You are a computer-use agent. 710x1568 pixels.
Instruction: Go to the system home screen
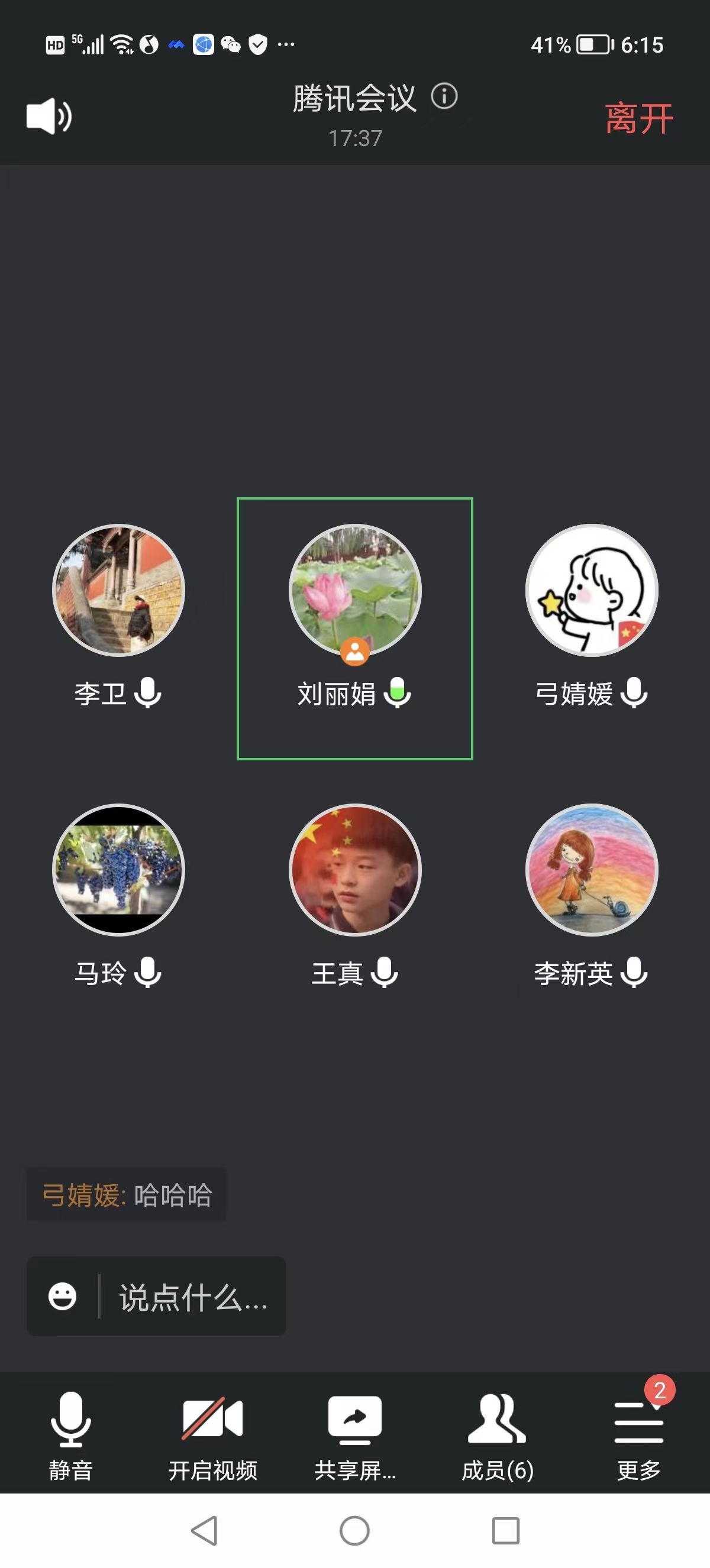click(355, 1530)
